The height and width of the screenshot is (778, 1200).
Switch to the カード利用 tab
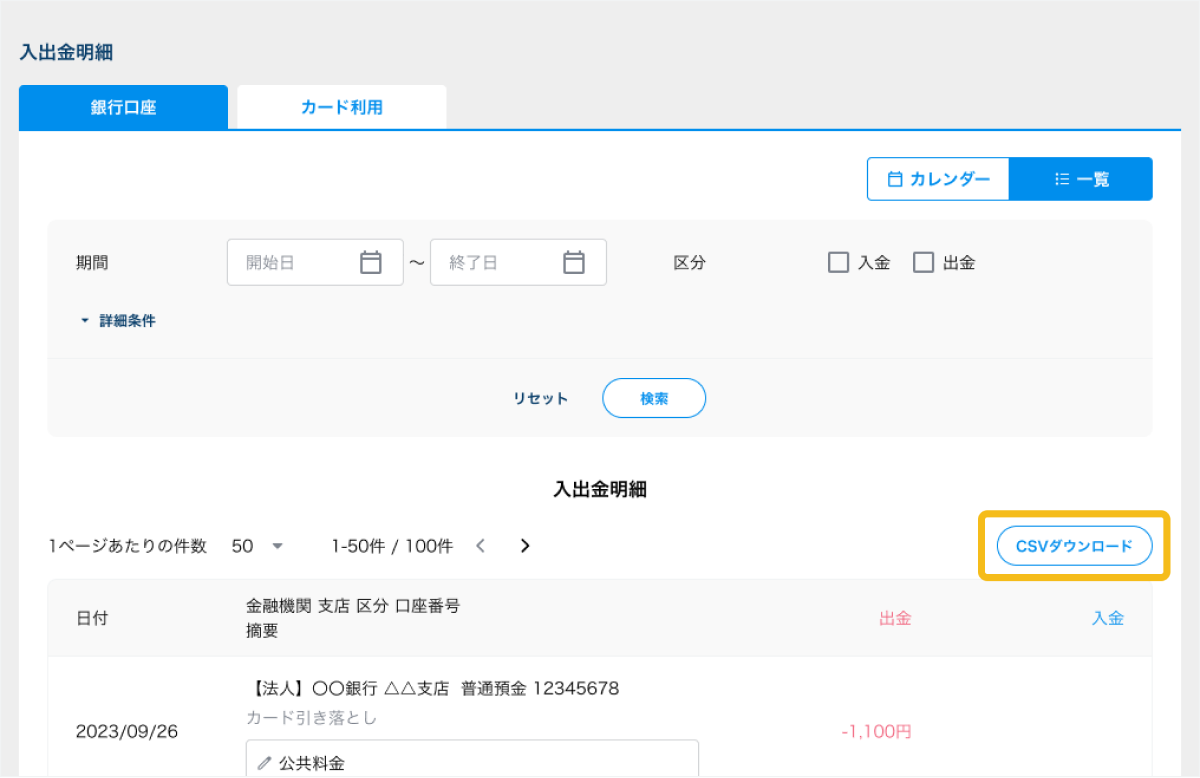pyautogui.click(x=341, y=107)
